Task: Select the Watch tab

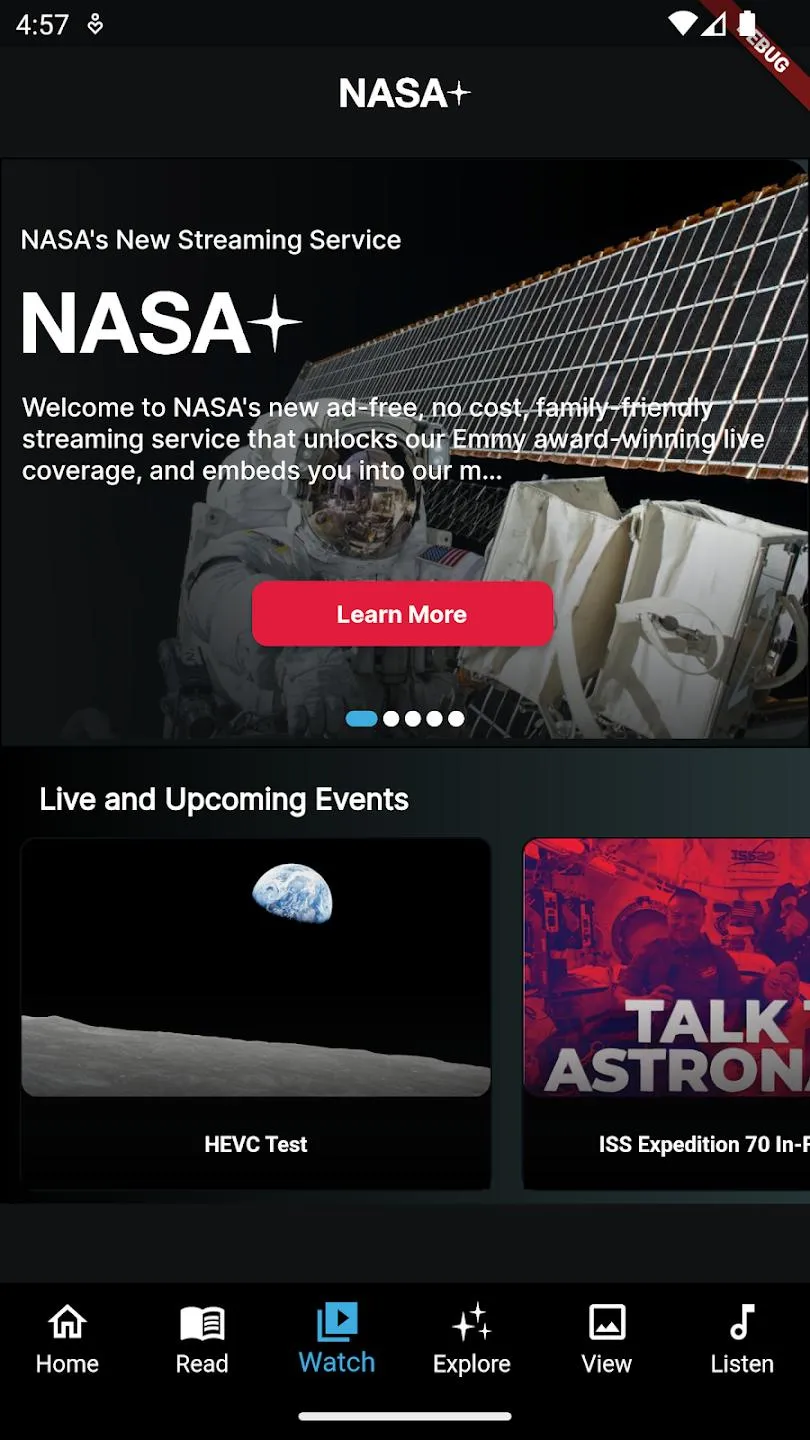Action: coord(337,1340)
